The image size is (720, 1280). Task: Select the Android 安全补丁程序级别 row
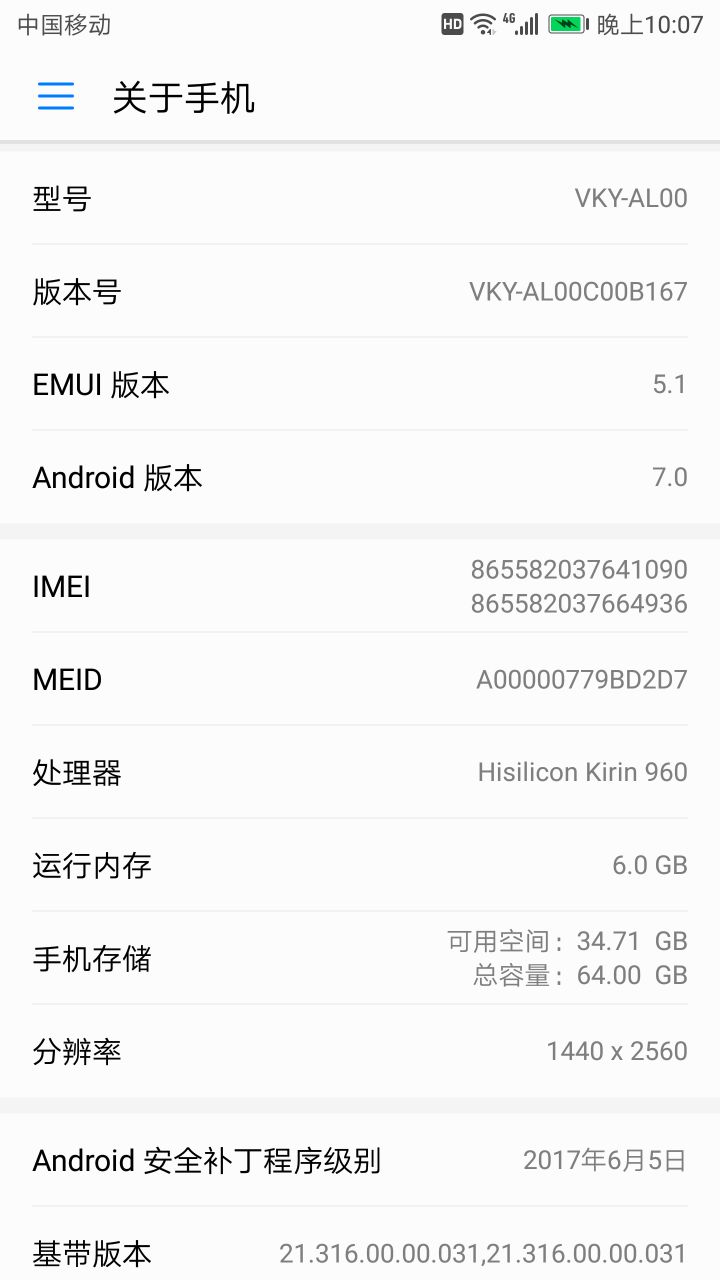click(360, 1160)
